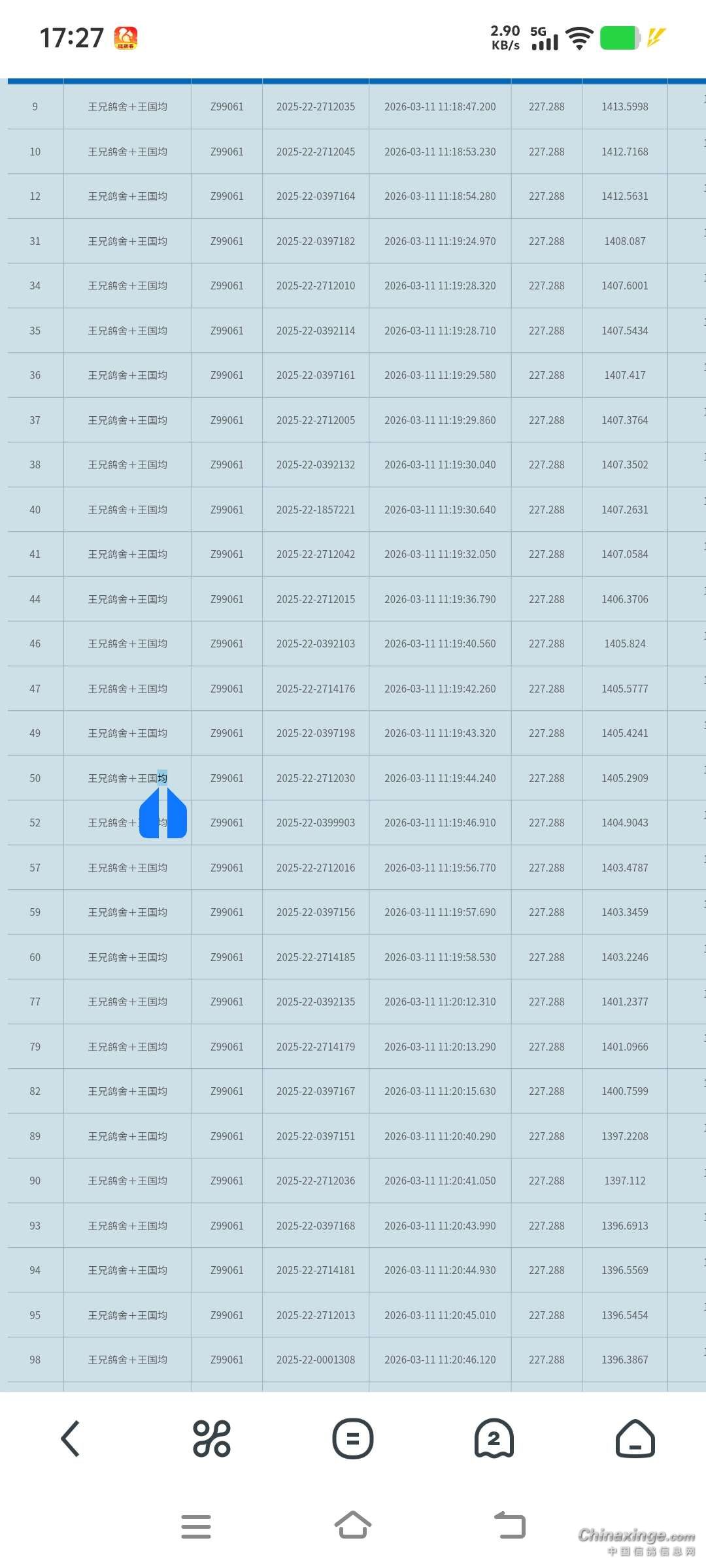Return to the phone home screen
Screen dimensions: 706x1568
[x=353, y=1525]
